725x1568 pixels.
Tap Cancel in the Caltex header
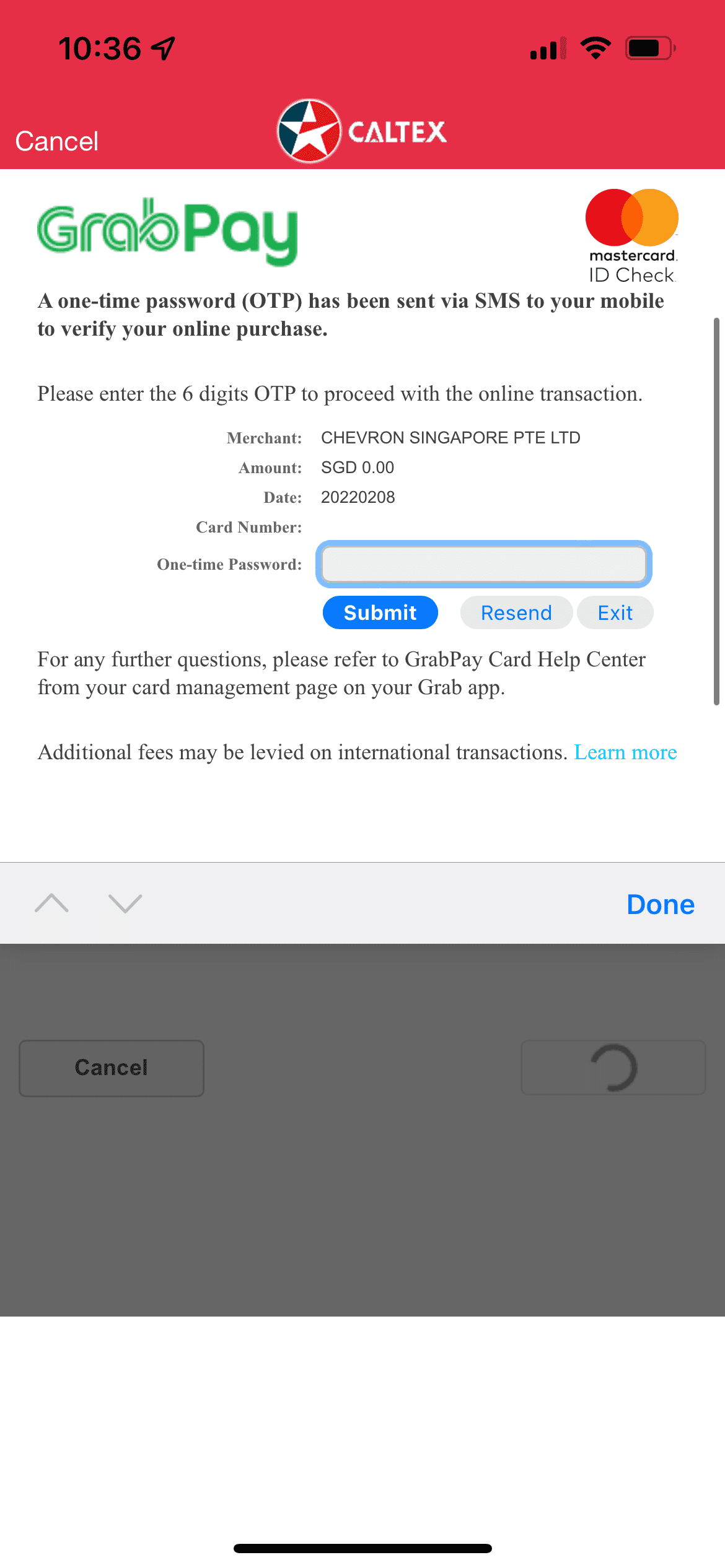click(x=56, y=141)
